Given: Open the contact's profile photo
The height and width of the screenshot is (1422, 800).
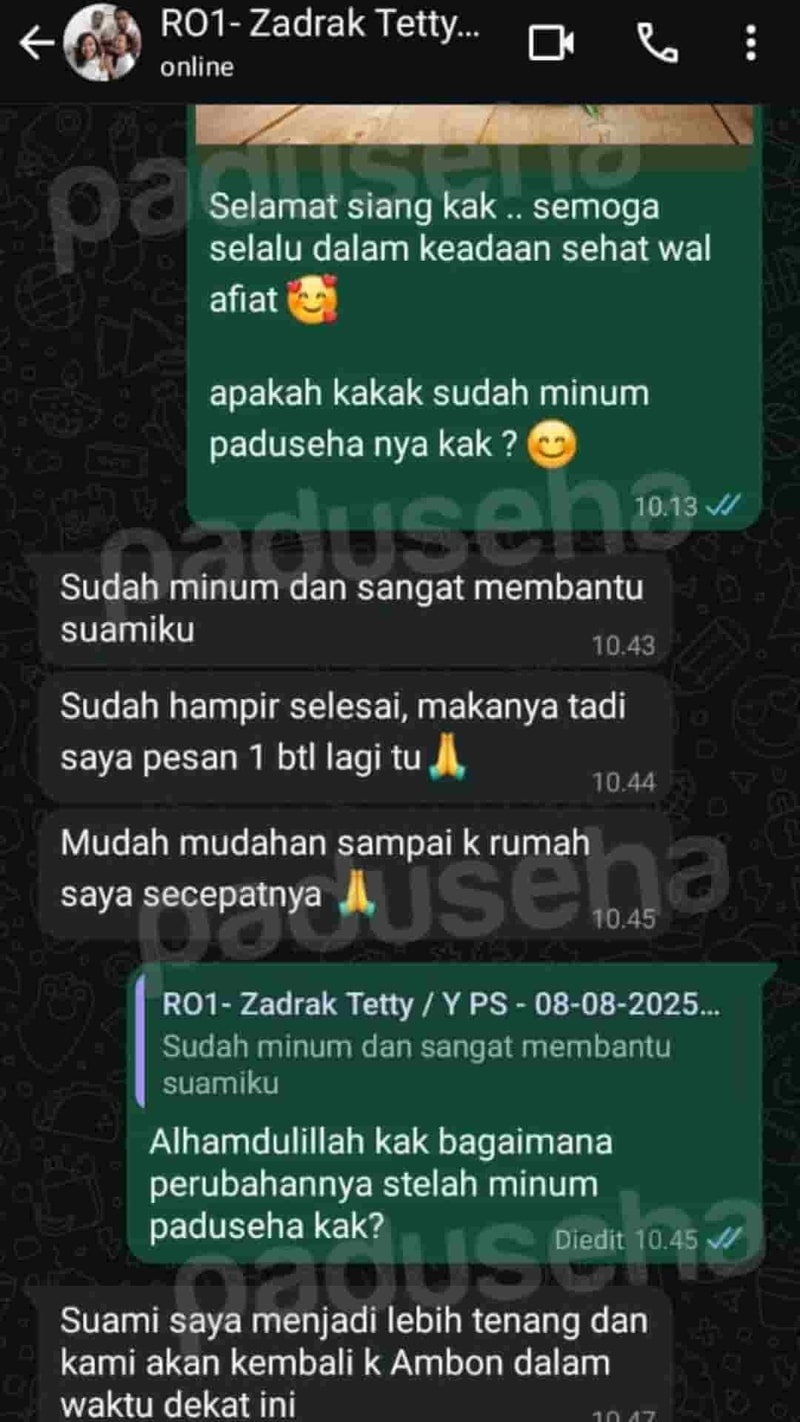Looking at the screenshot, I should (100, 44).
